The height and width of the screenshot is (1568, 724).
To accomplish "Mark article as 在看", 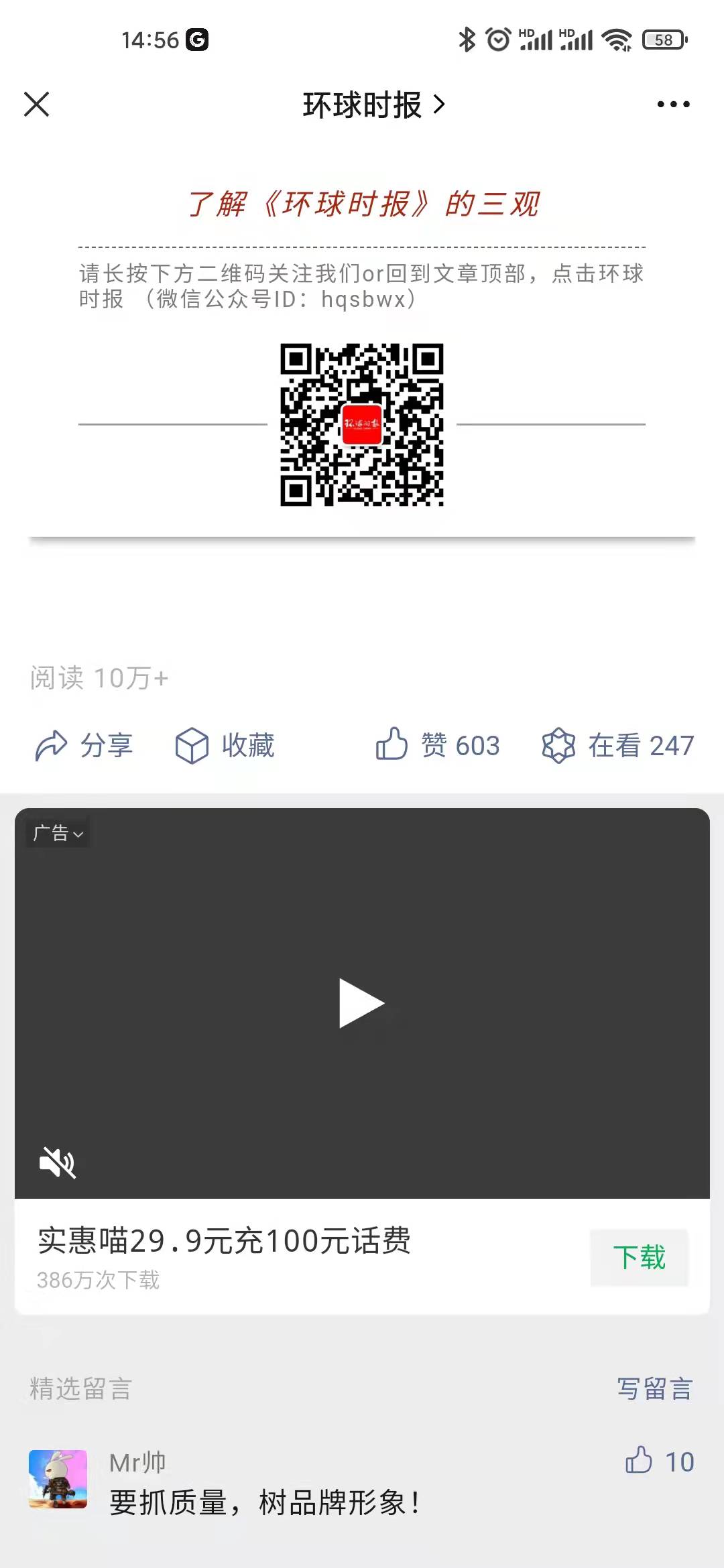I will [x=617, y=745].
